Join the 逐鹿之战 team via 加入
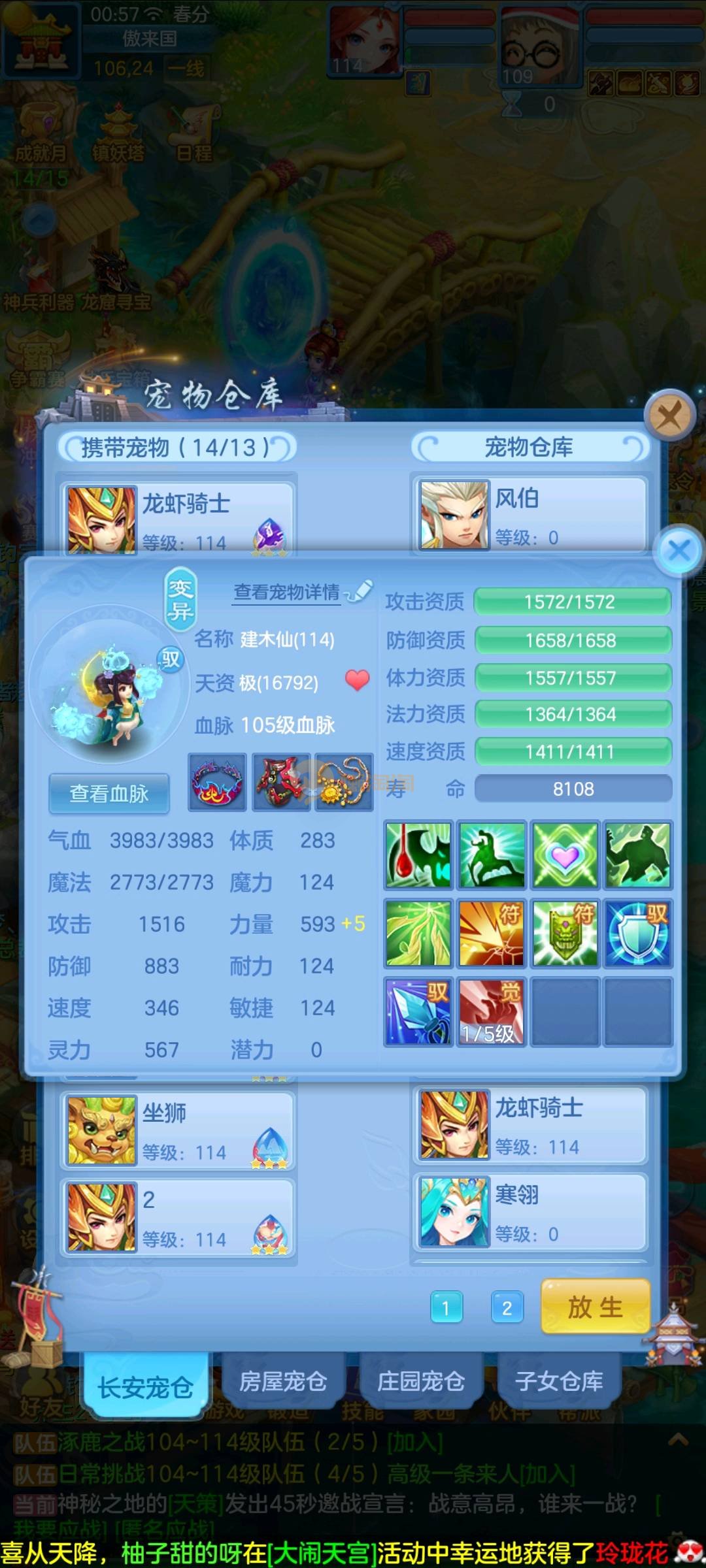Viewport: 706px width, 1568px height. click(416, 1443)
